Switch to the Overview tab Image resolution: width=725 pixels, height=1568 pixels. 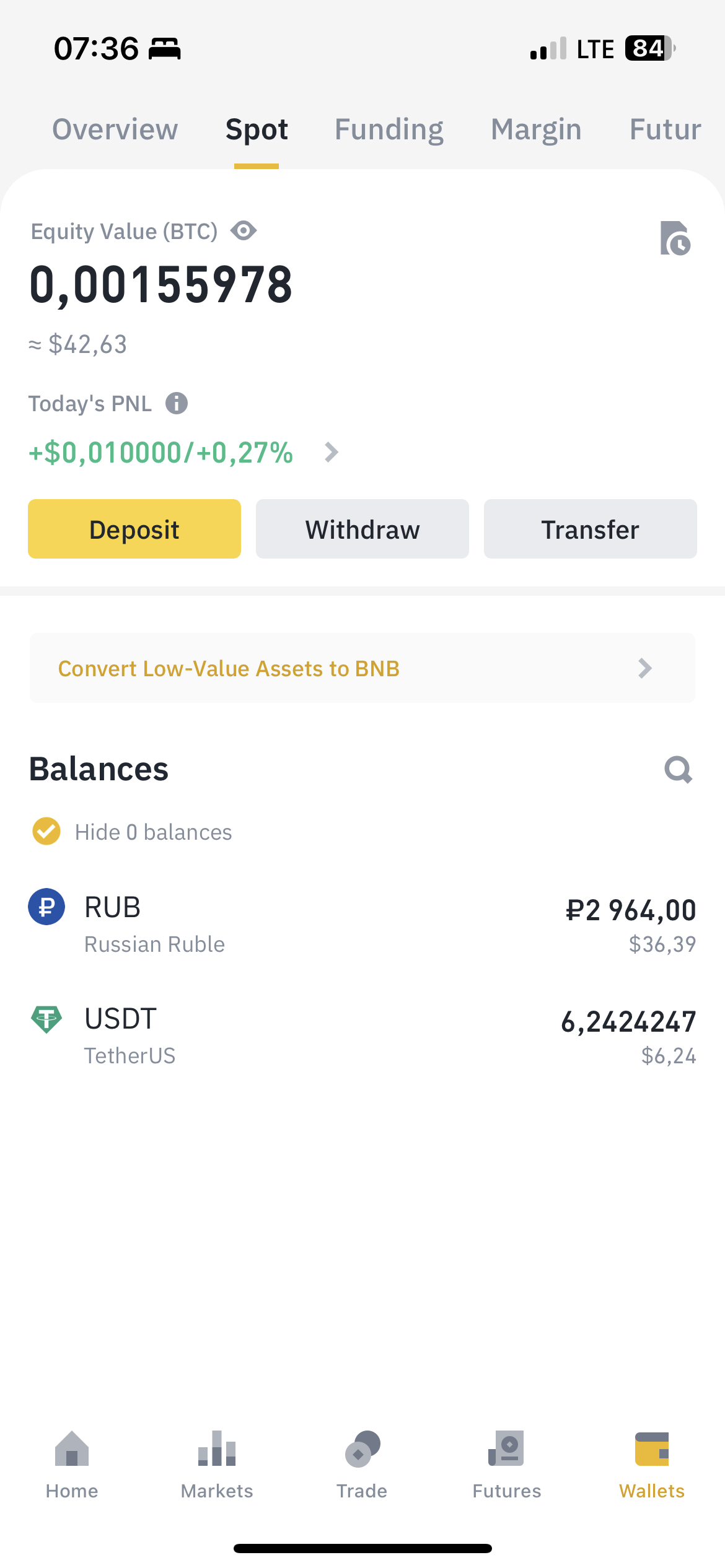tap(115, 129)
